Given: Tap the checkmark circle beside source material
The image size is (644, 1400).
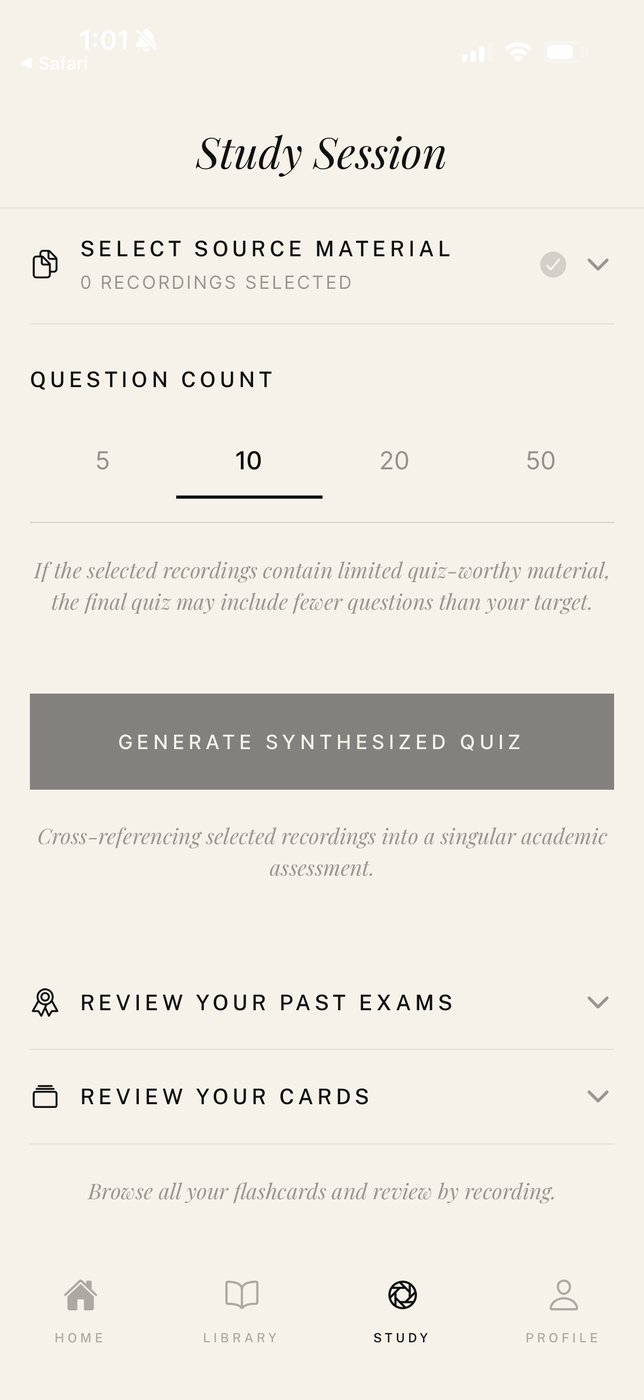Looking at the screenshot, I should 553,265.
